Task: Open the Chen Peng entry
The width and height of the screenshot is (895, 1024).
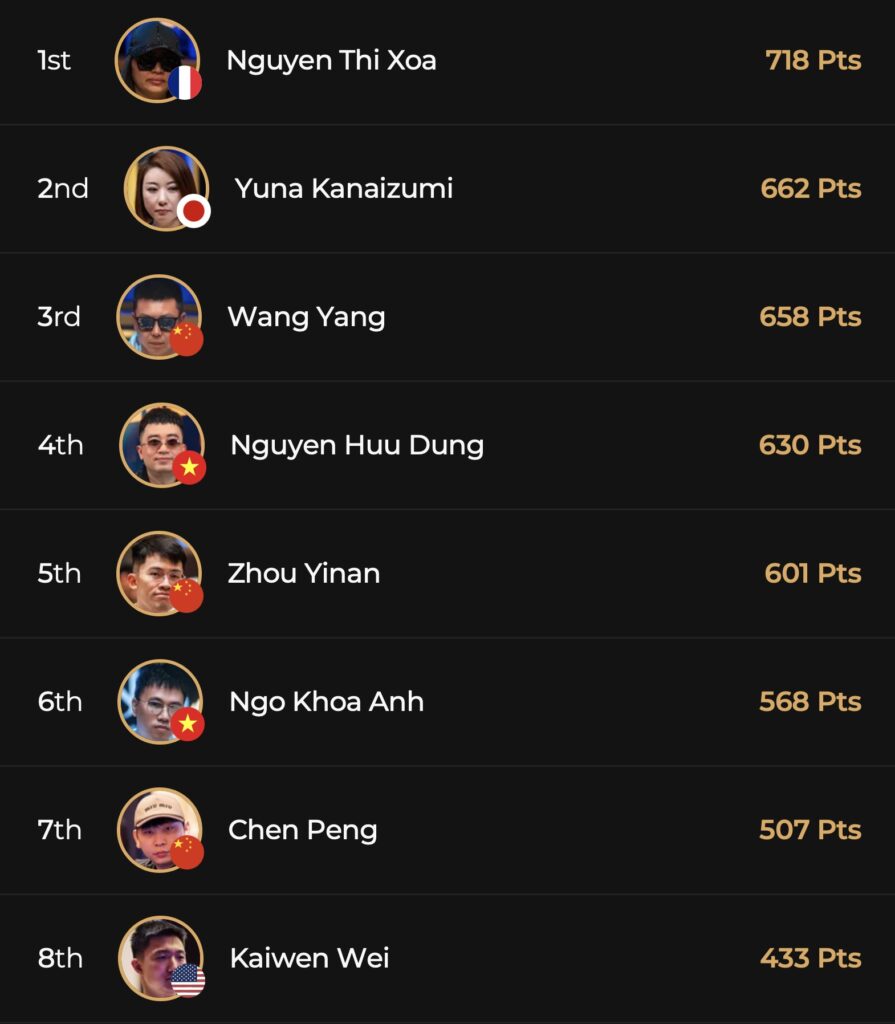Action: click(302, 830)
